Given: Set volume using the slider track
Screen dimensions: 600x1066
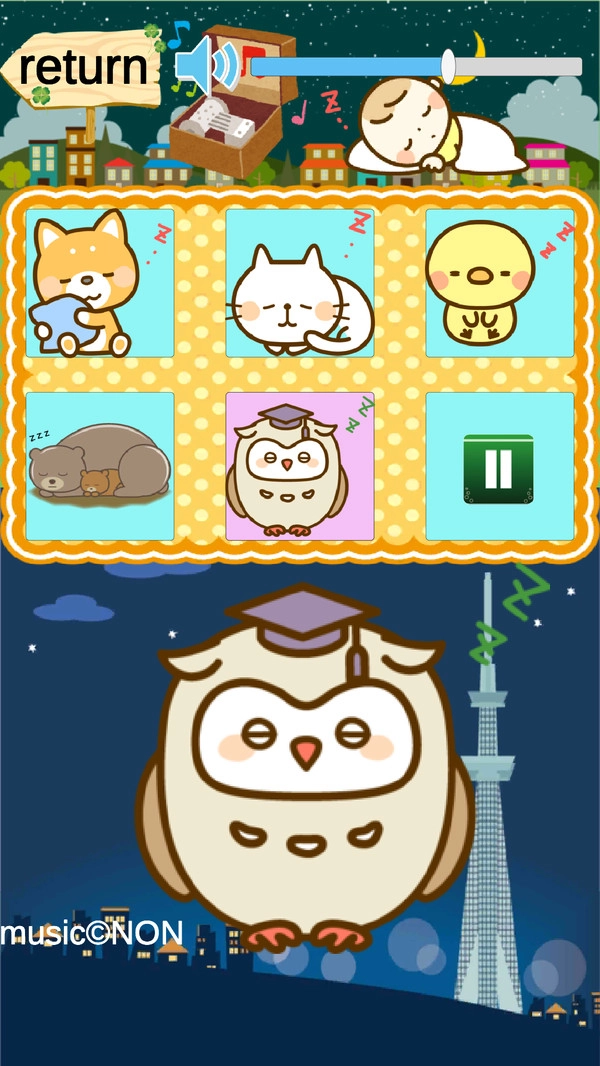Looking at the screenshot, I should tap(415, 67).
